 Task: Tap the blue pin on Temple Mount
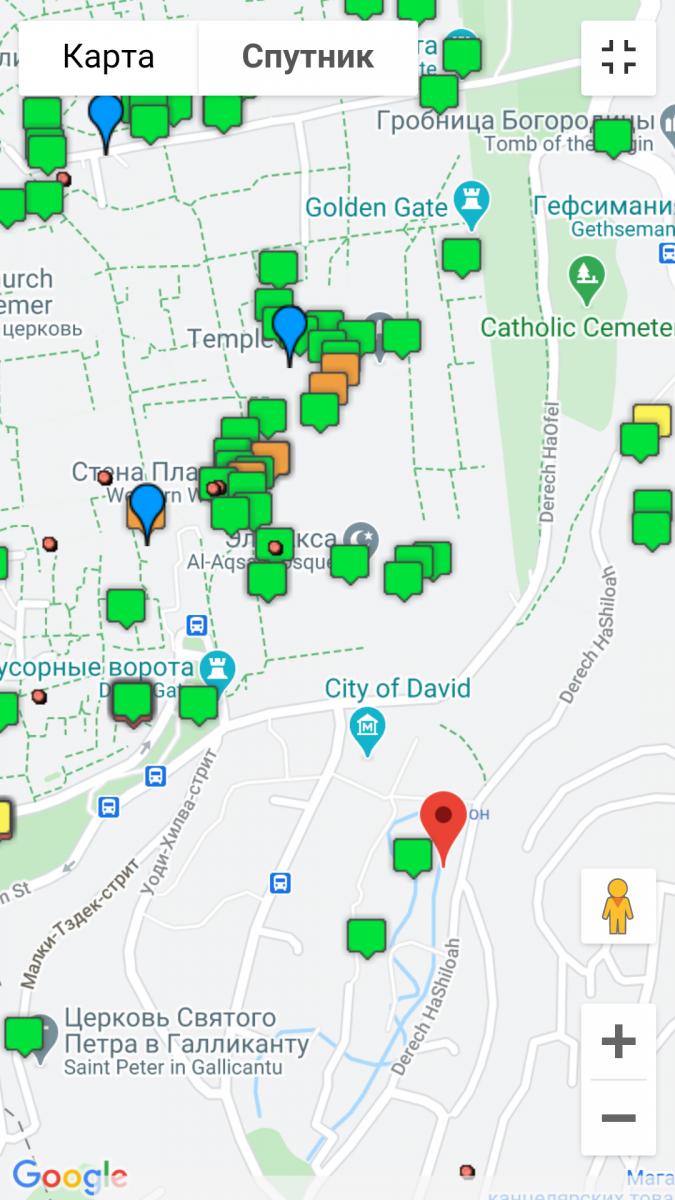(290, 329)
